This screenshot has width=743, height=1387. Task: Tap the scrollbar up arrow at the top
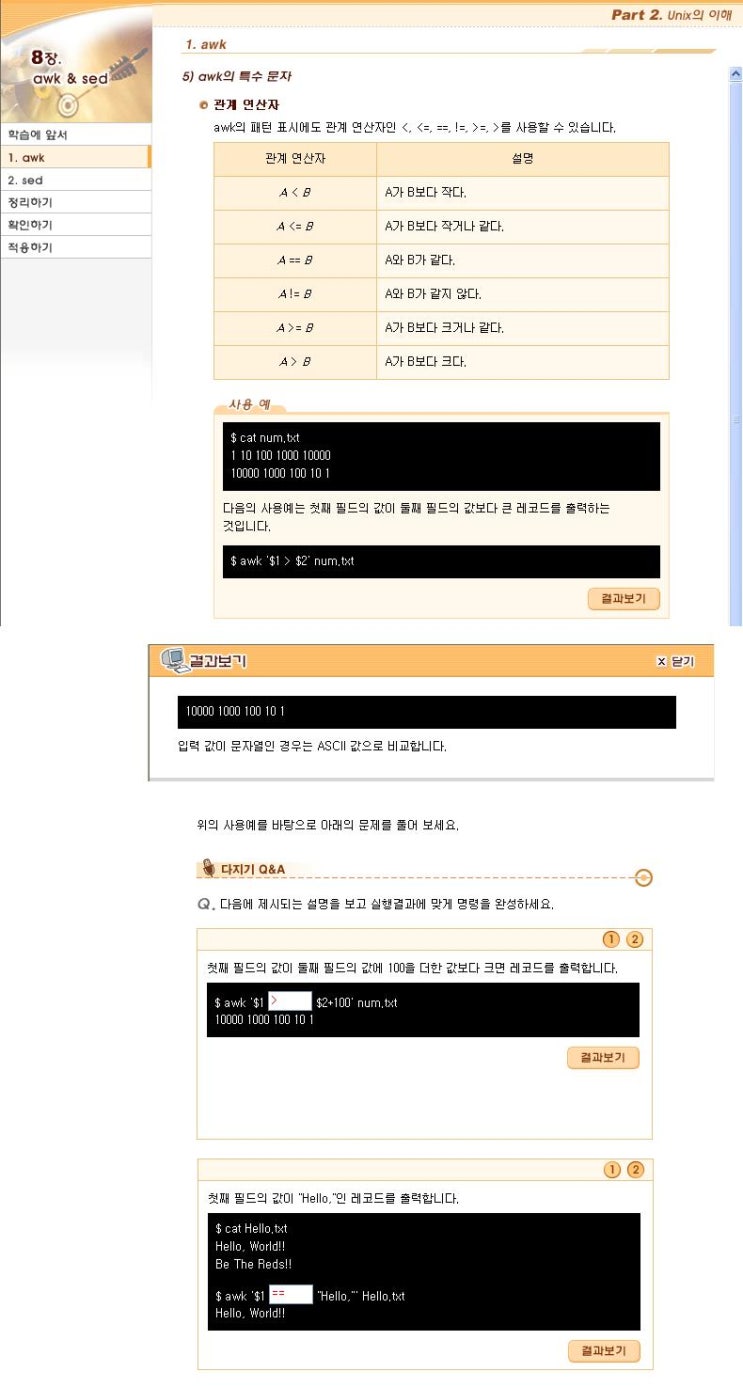point(735,73)
